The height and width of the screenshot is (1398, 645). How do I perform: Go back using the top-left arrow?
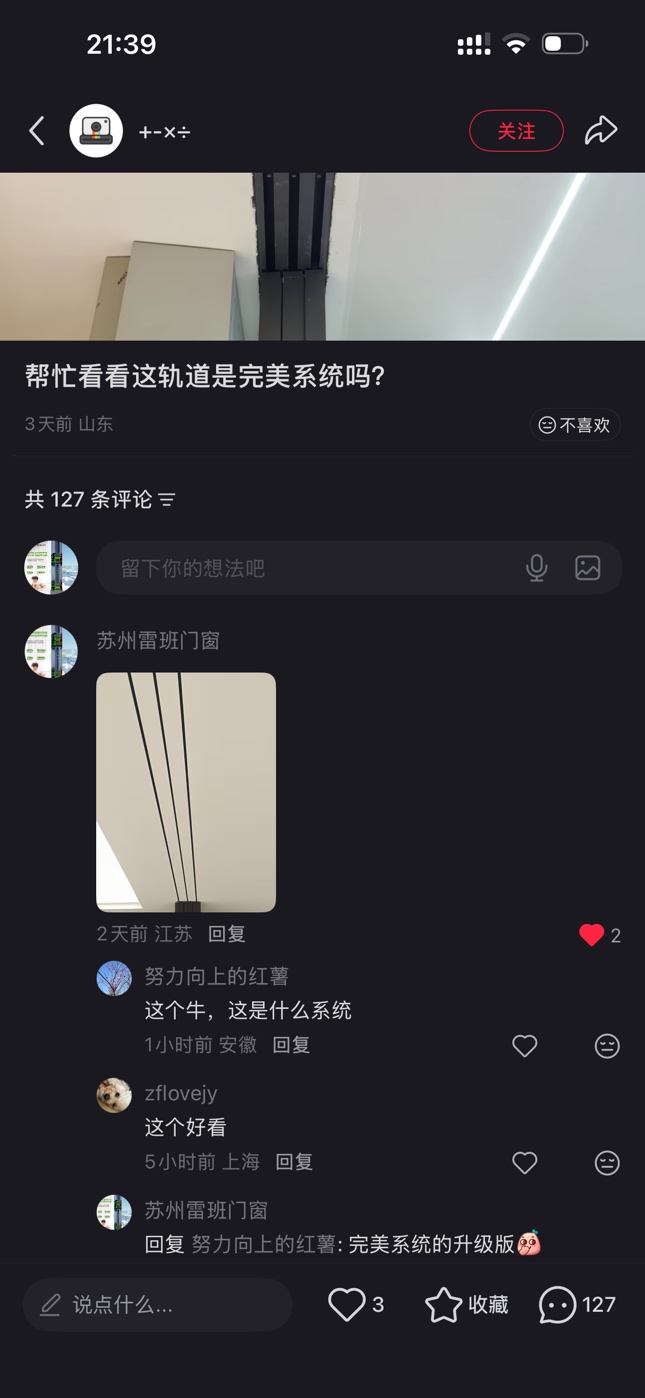(37, 131)
